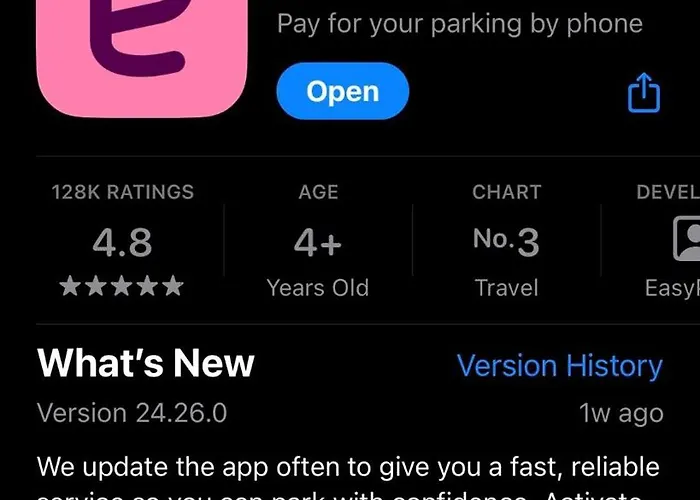Tap the Open button
The width and height of the screenshot is (700, 500).
(342, 93)
